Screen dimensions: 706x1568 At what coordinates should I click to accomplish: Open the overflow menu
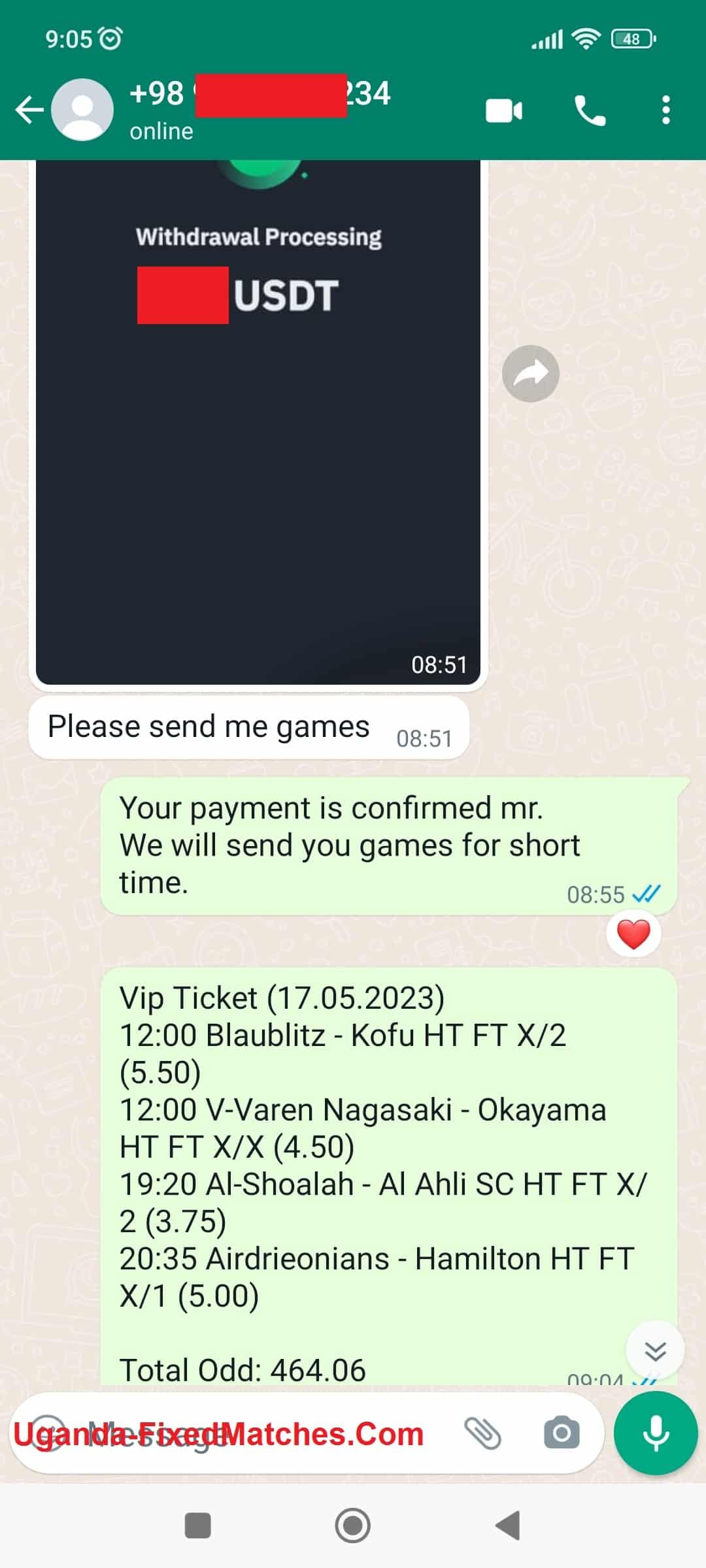[x=665, y=110]
